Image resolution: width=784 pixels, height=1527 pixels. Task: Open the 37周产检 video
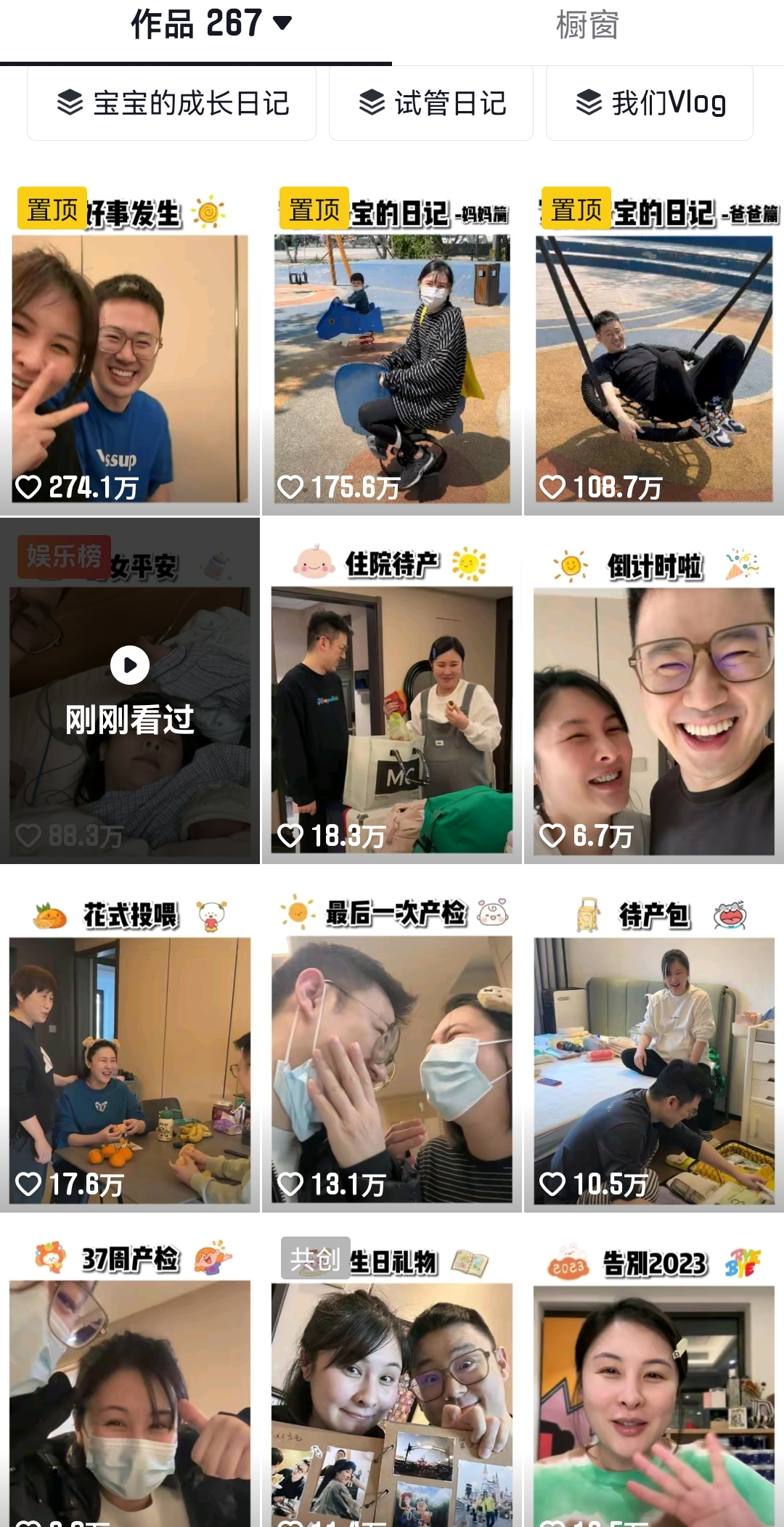coord(130,1371)
